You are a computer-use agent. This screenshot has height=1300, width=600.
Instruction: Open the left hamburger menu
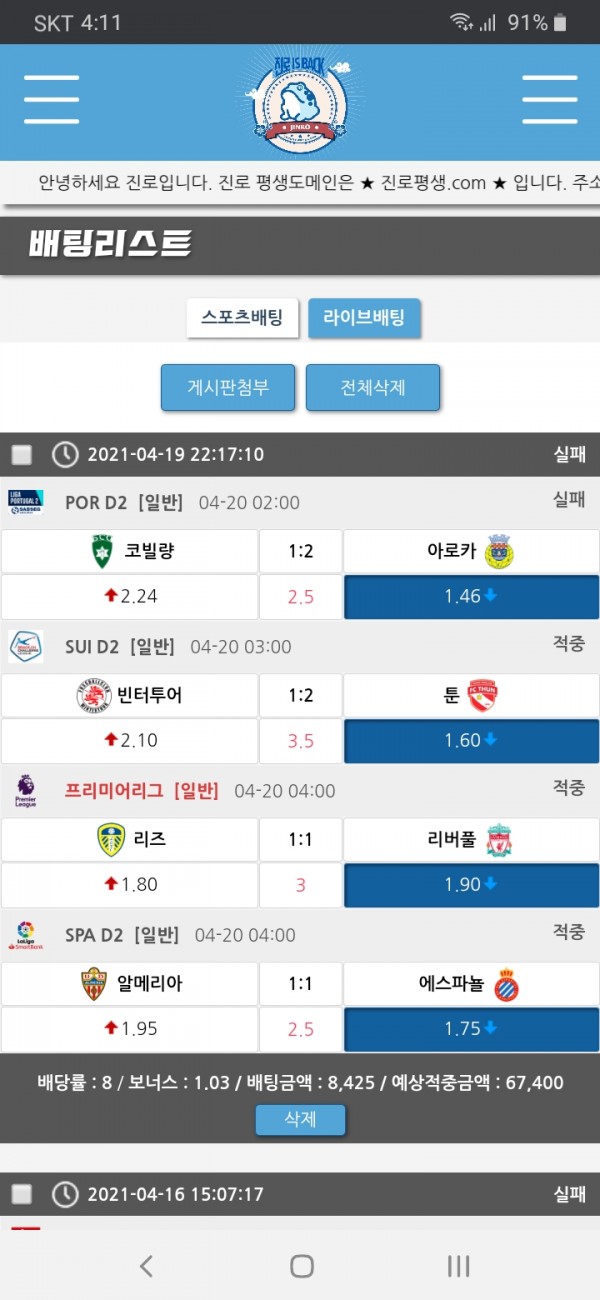tap(51, 99)
